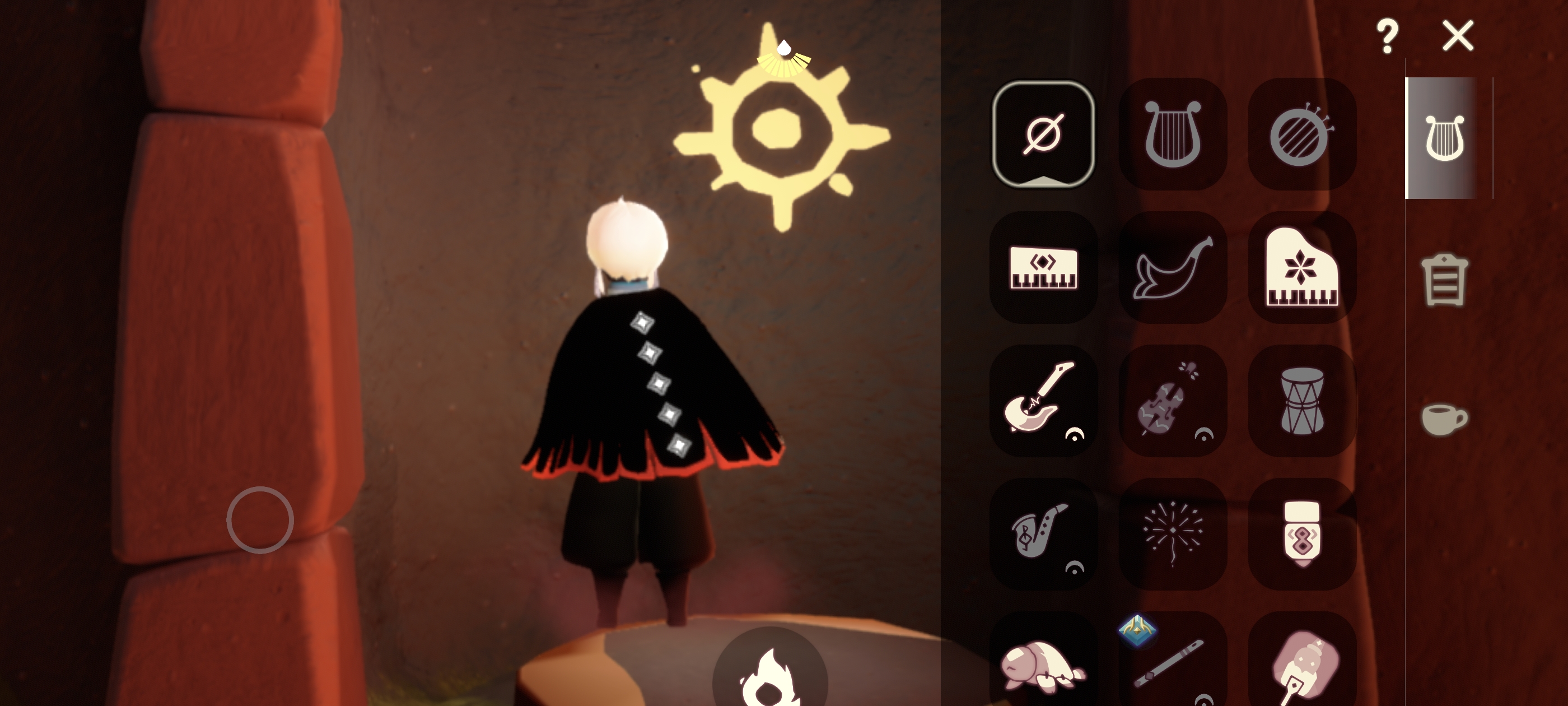
Task: Switch to the teacup category tab
Action: coord(1444,419)
